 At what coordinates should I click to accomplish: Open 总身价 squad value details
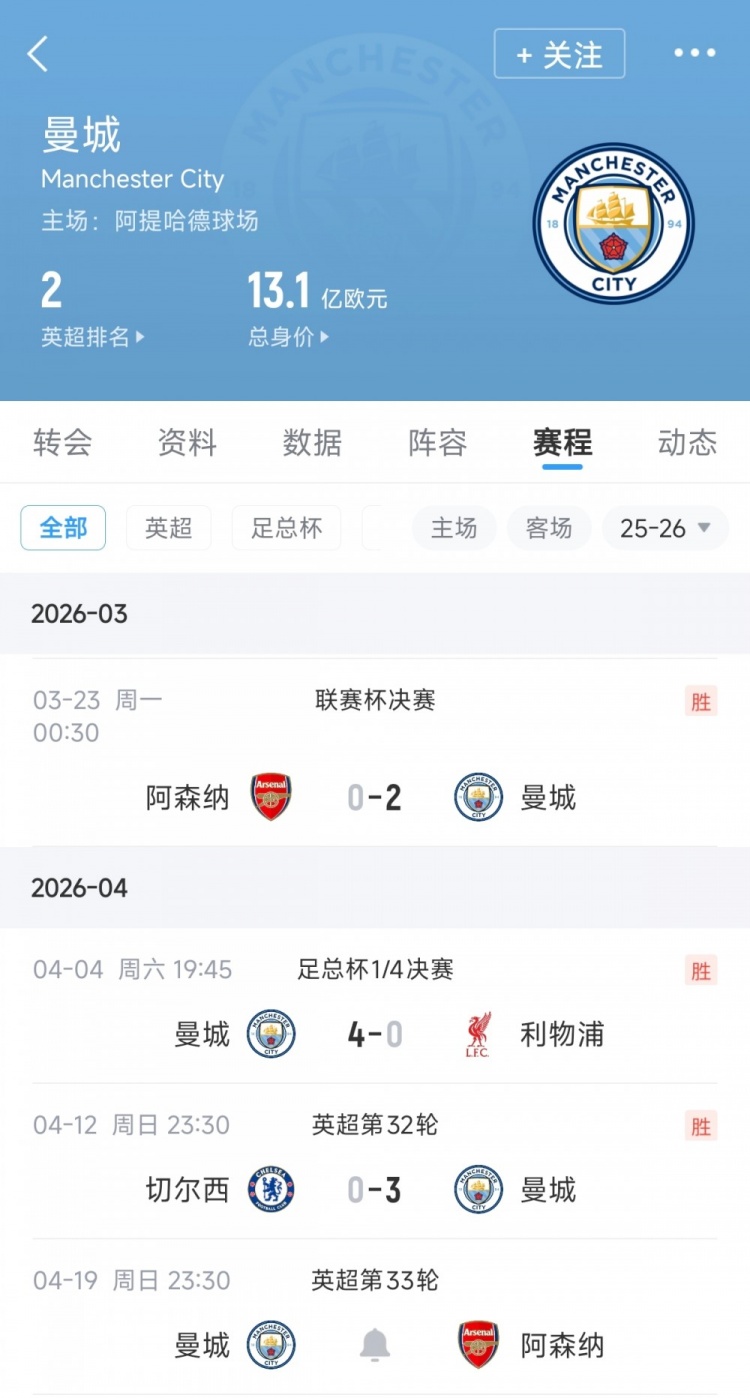pos(288,337)
